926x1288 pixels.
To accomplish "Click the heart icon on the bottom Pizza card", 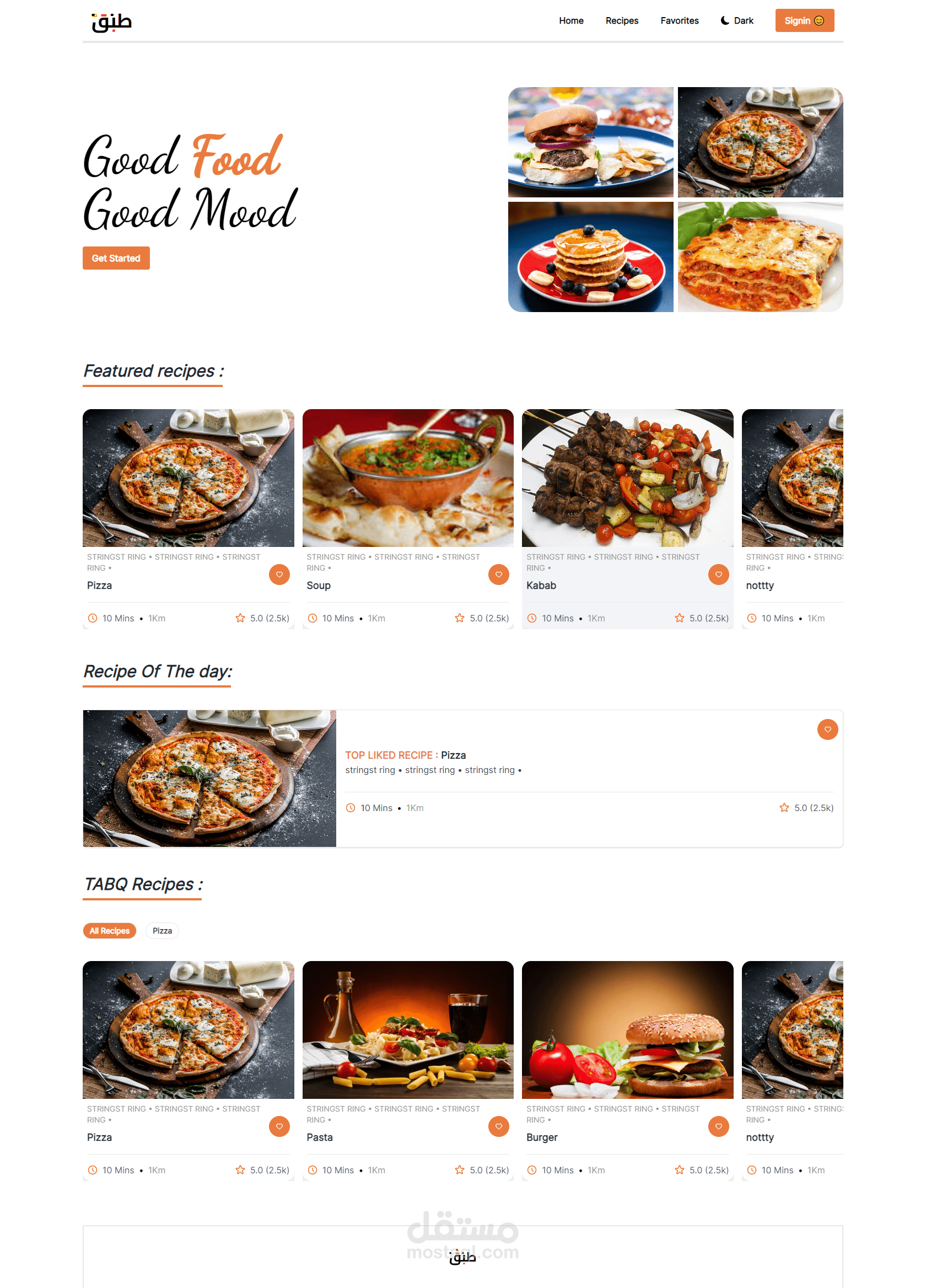I will (279, 1126).
